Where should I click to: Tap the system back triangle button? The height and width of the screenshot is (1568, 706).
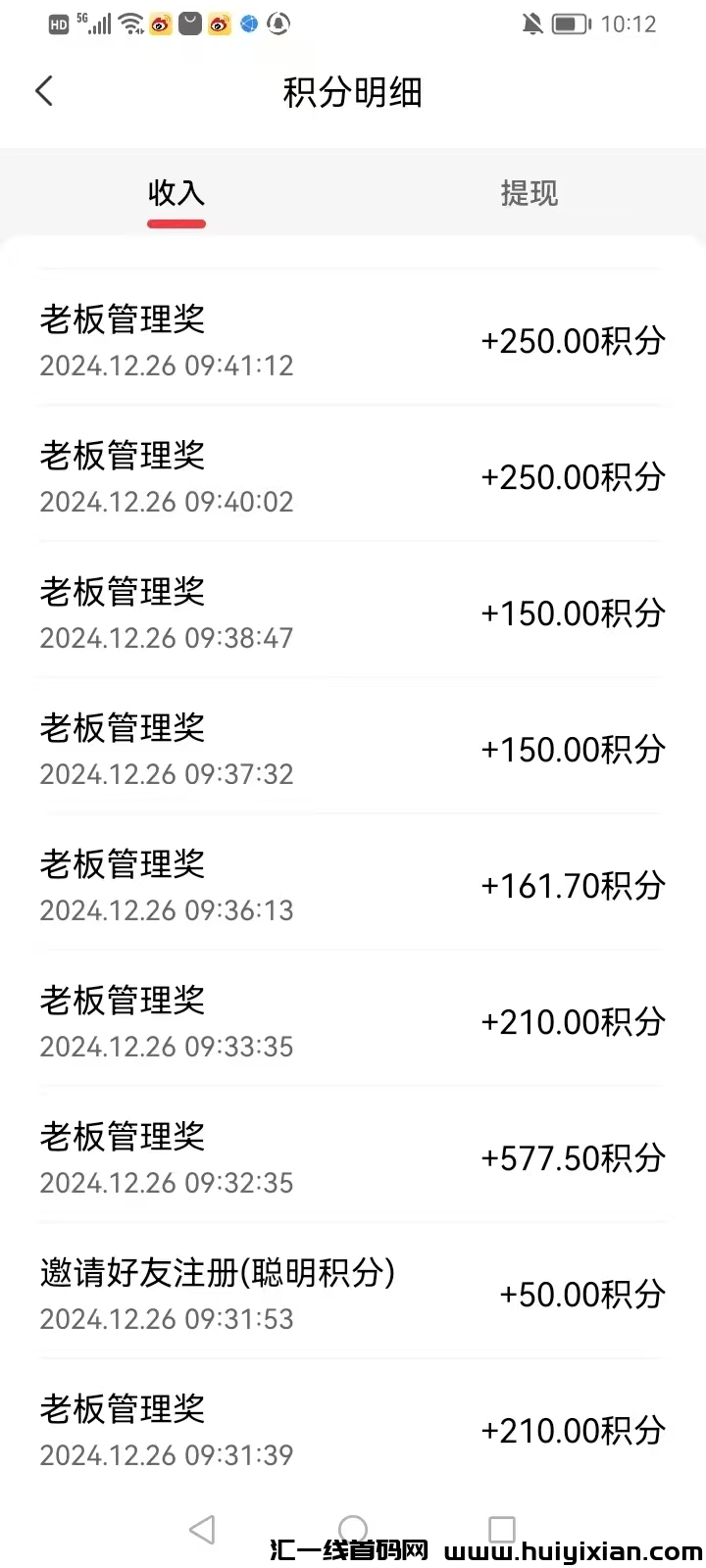point(202,1529)
